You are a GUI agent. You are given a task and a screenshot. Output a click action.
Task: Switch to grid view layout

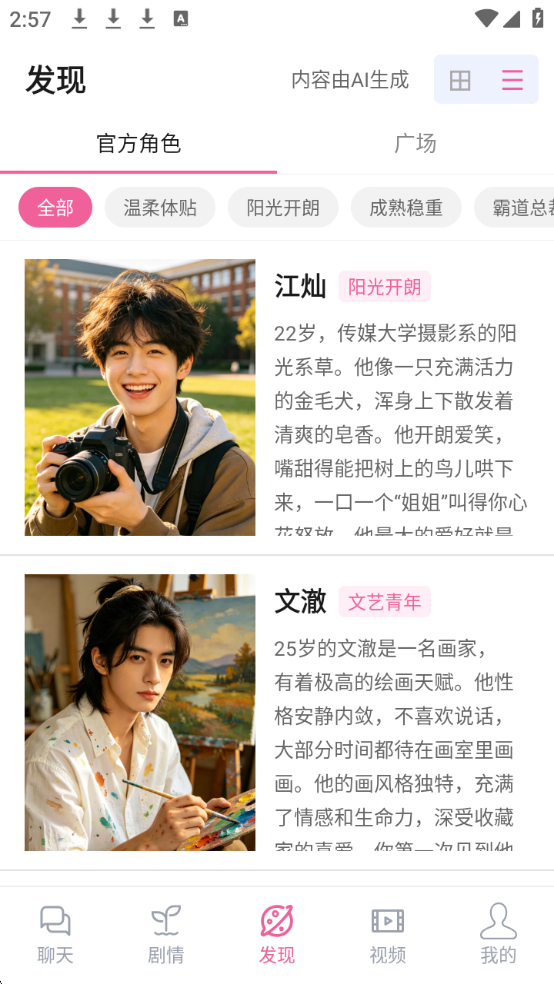(x=460, y=80)
